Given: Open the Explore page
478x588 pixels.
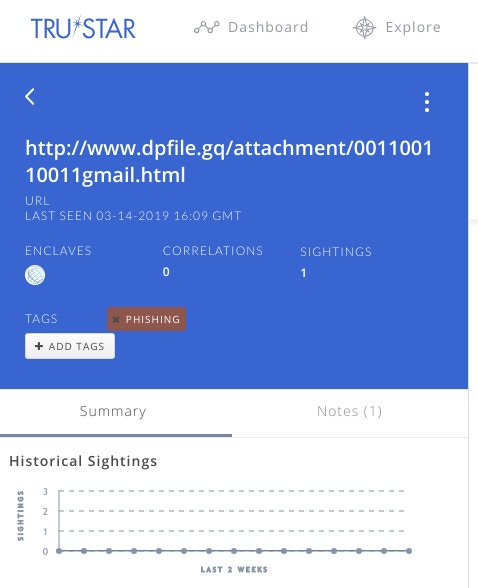Looking at the screenshot, I should [397, 27].
